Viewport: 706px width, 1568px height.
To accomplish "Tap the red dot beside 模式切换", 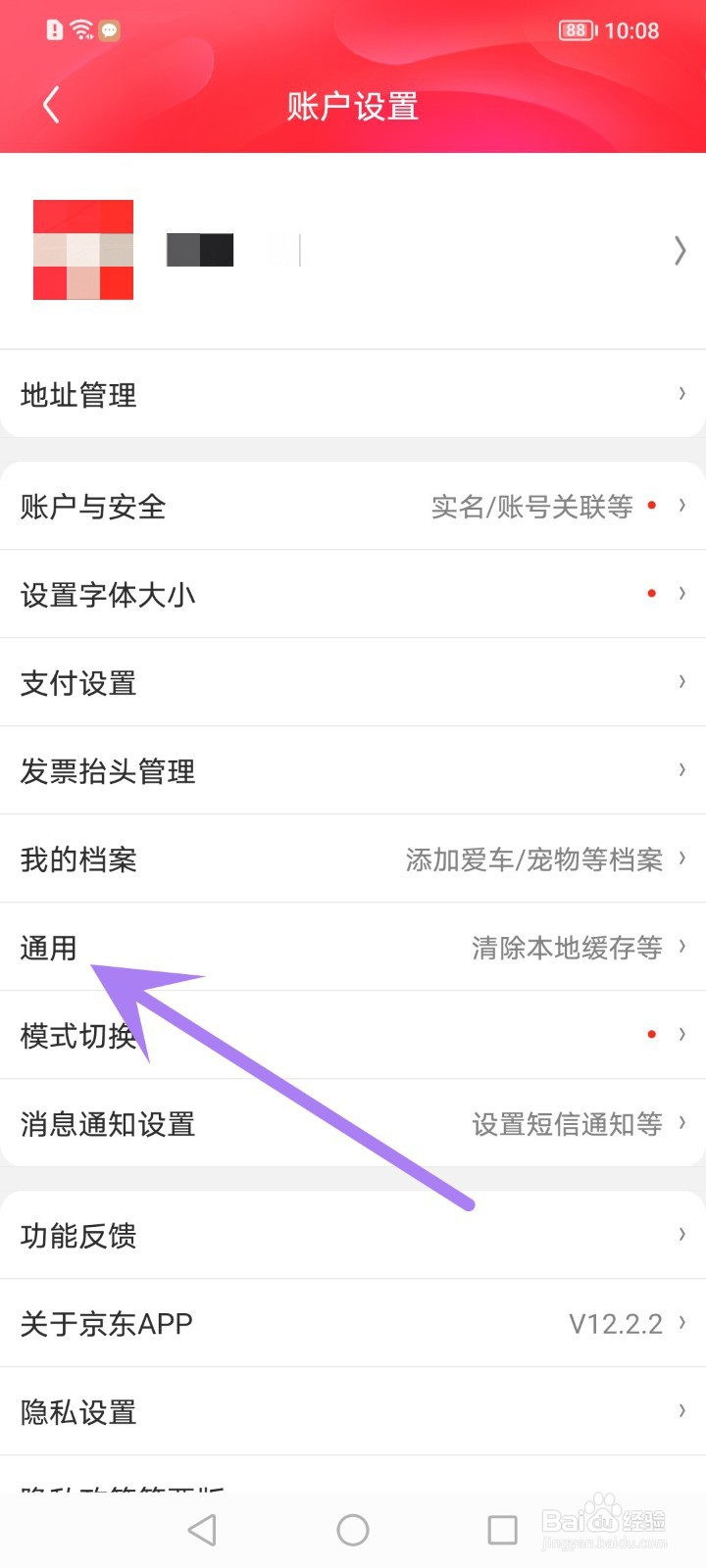I will [652, 1033].
